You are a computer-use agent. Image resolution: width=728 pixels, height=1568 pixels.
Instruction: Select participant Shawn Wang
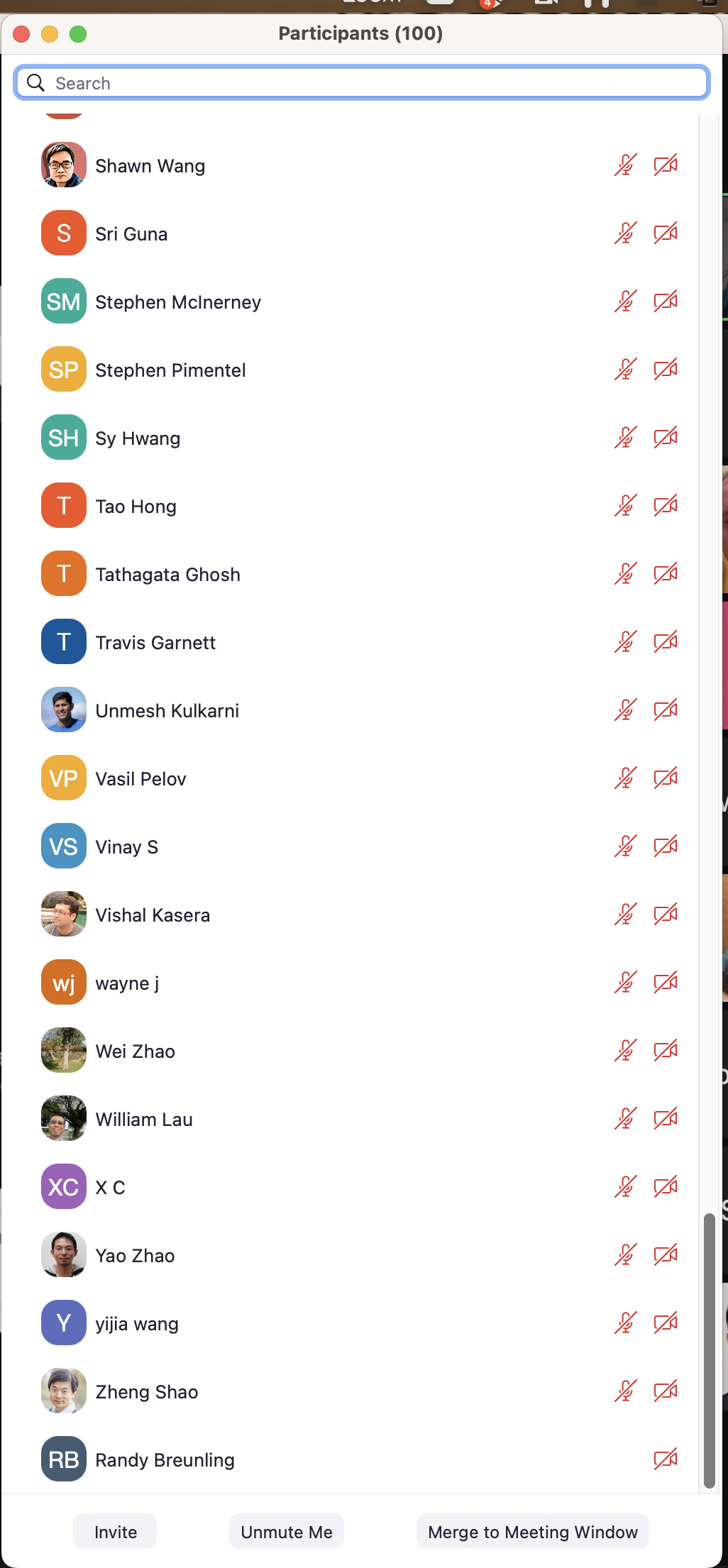click(x=150, y=166)
